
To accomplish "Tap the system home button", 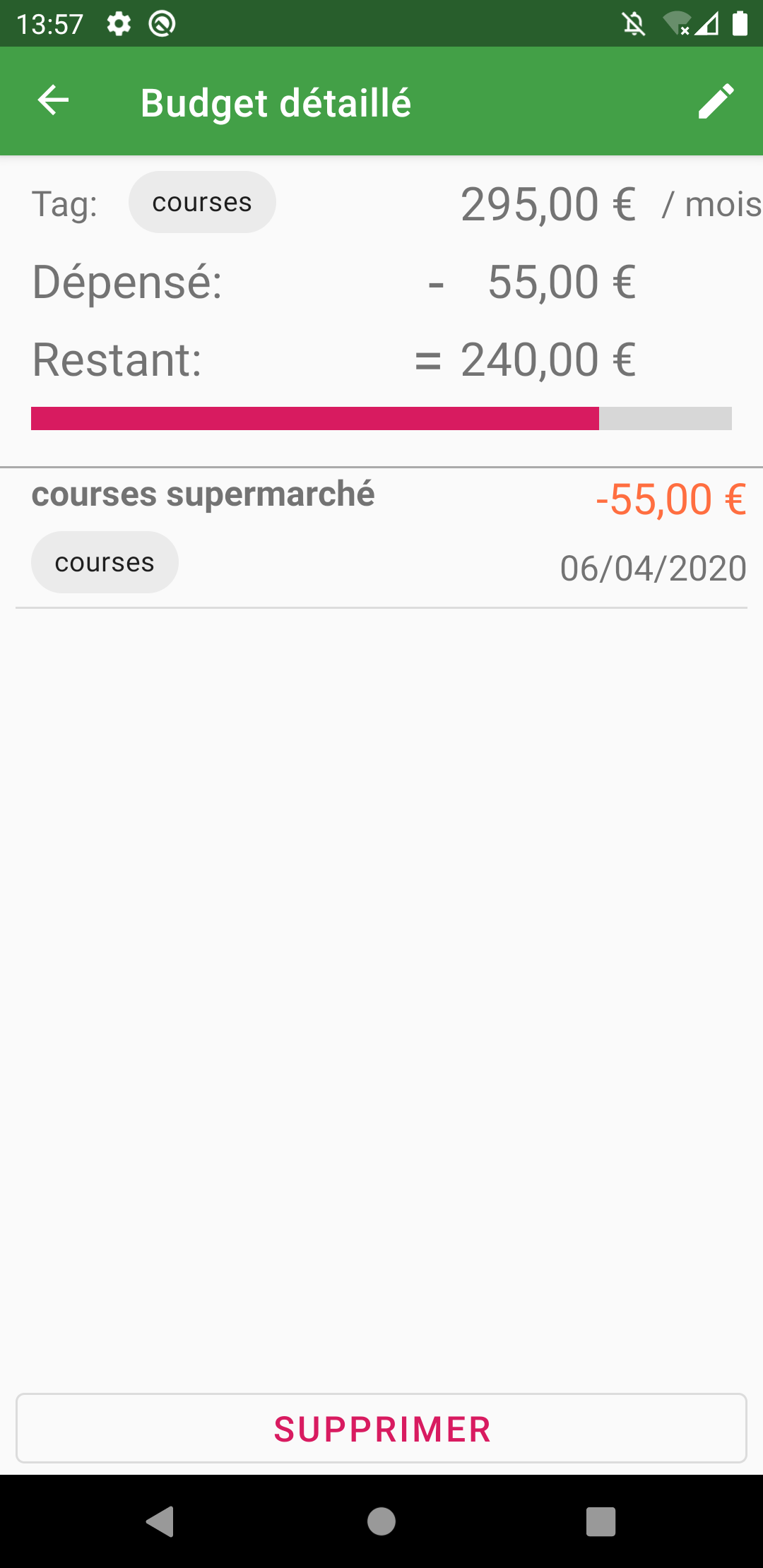I will pos(381,1521).
